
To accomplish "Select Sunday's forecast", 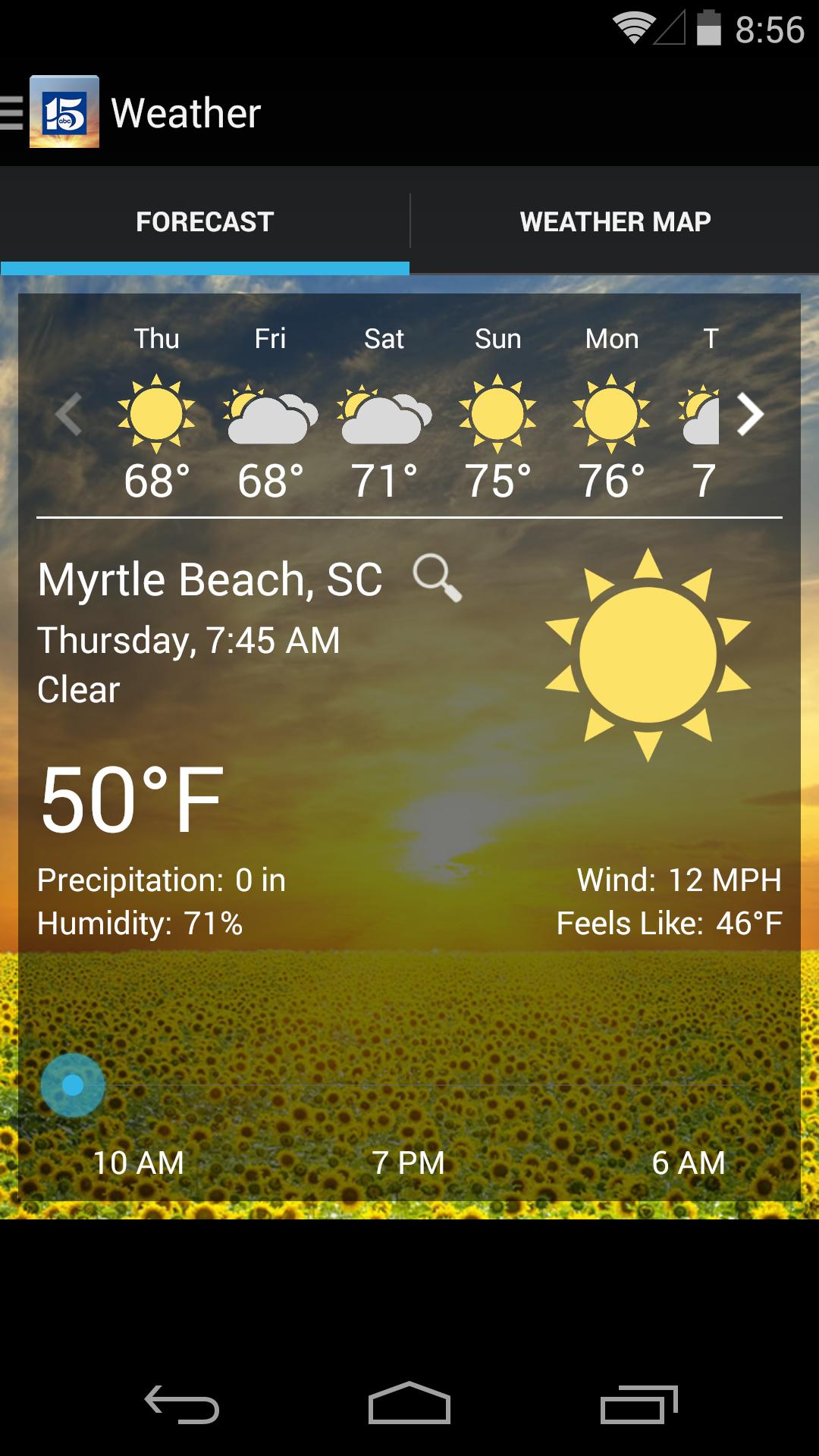I will tap(497, 416).
